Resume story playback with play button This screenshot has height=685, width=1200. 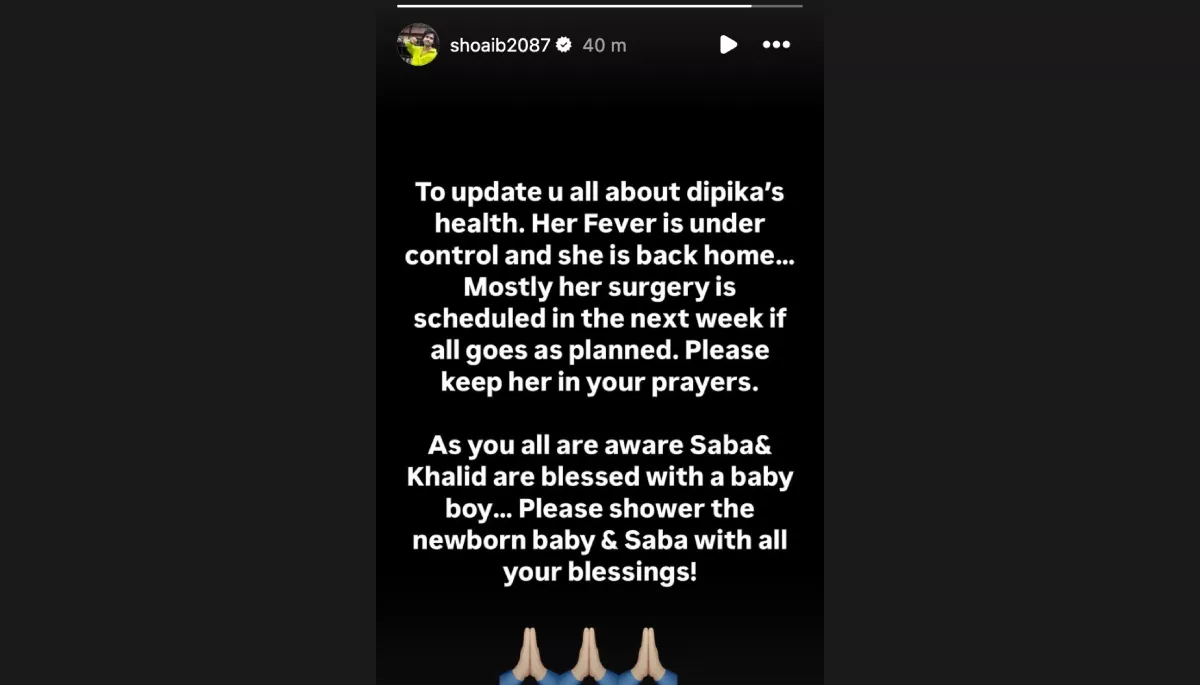728,45
